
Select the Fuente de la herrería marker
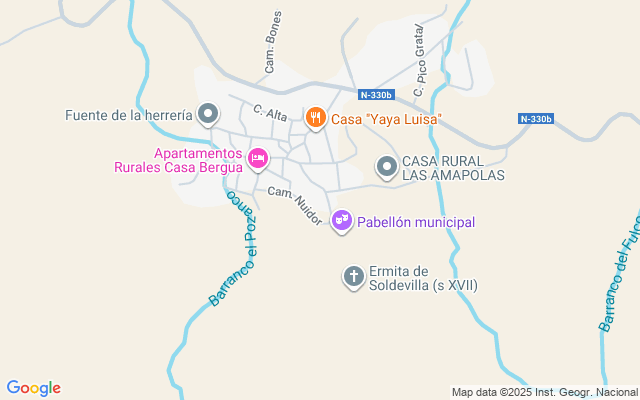tap(208, 114)
